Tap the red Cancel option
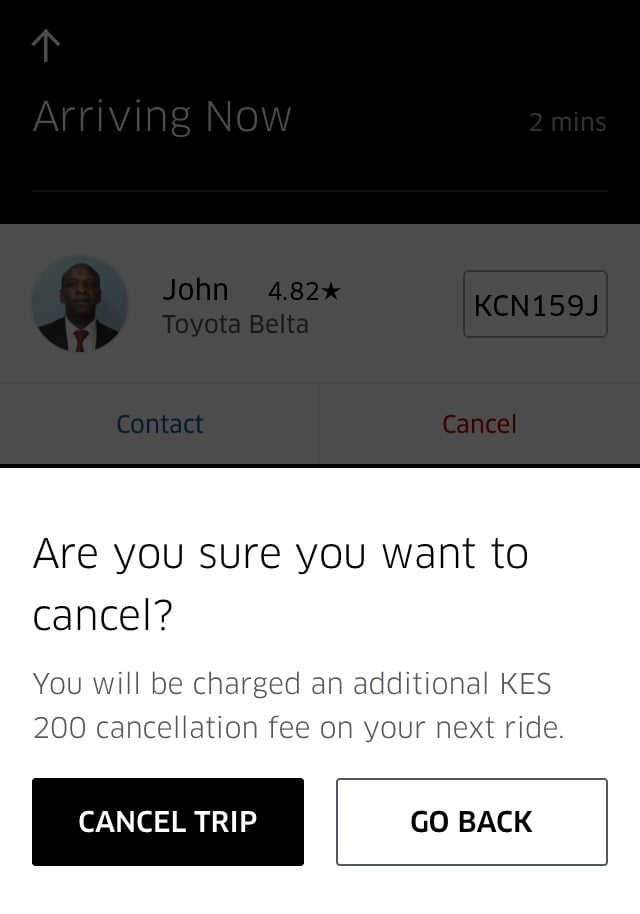 click(x=479, y=424)
